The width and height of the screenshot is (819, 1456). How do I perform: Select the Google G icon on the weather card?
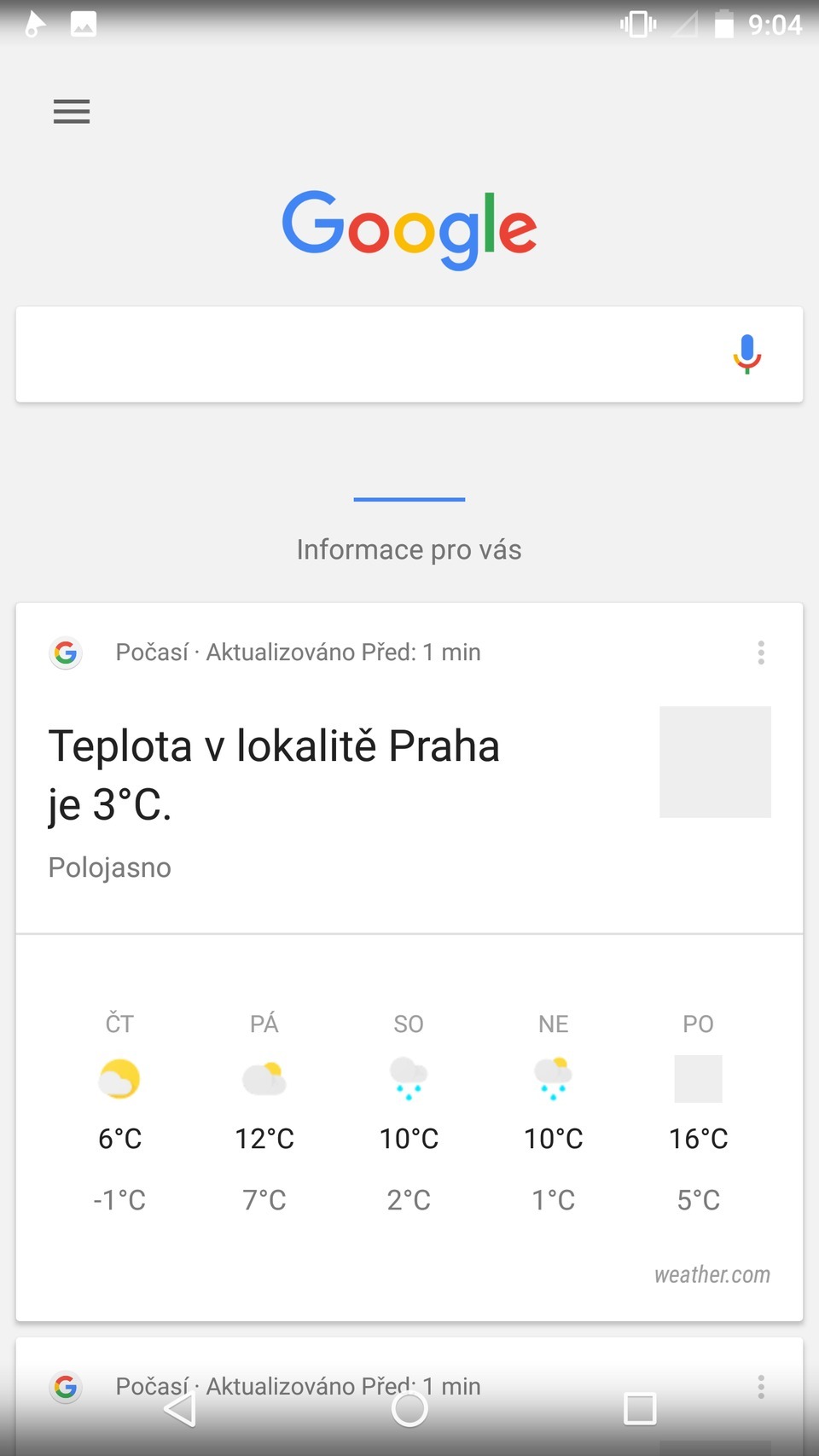tap(66, 653)
